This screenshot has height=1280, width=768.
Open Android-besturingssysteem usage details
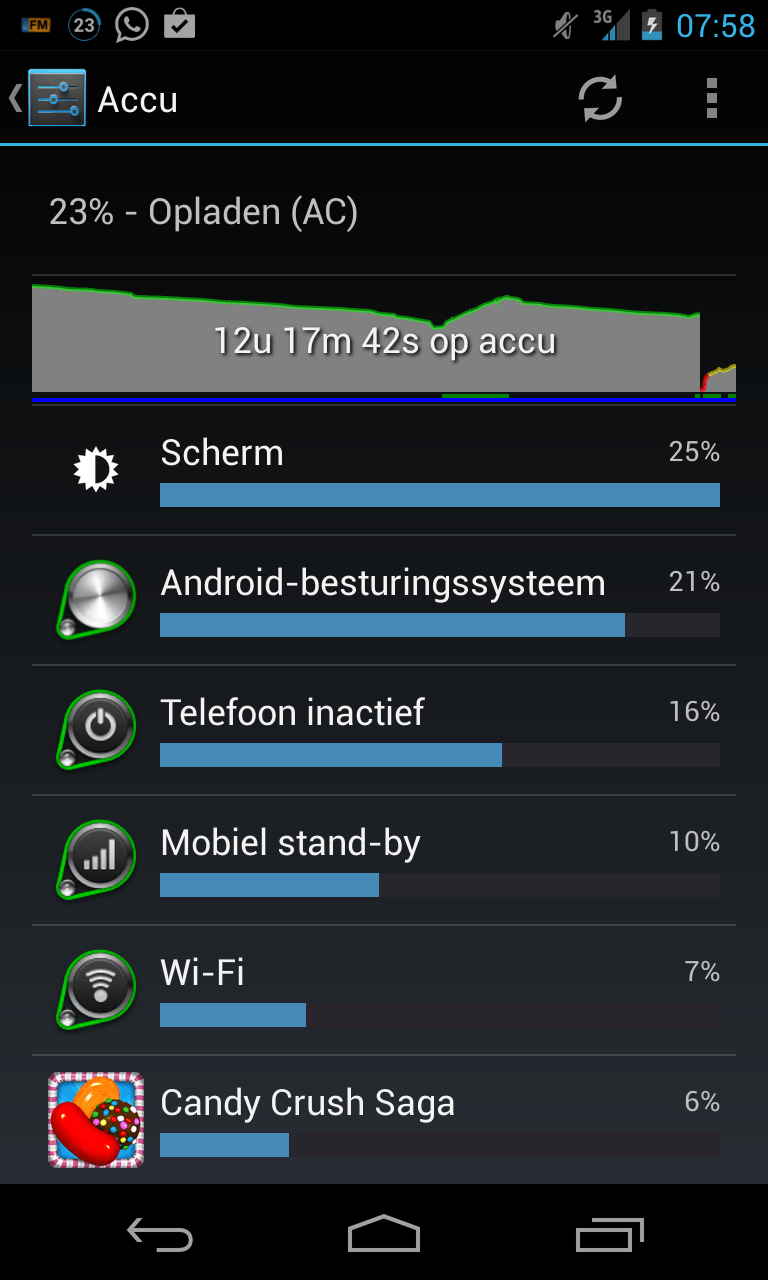(x=384, y=600)
